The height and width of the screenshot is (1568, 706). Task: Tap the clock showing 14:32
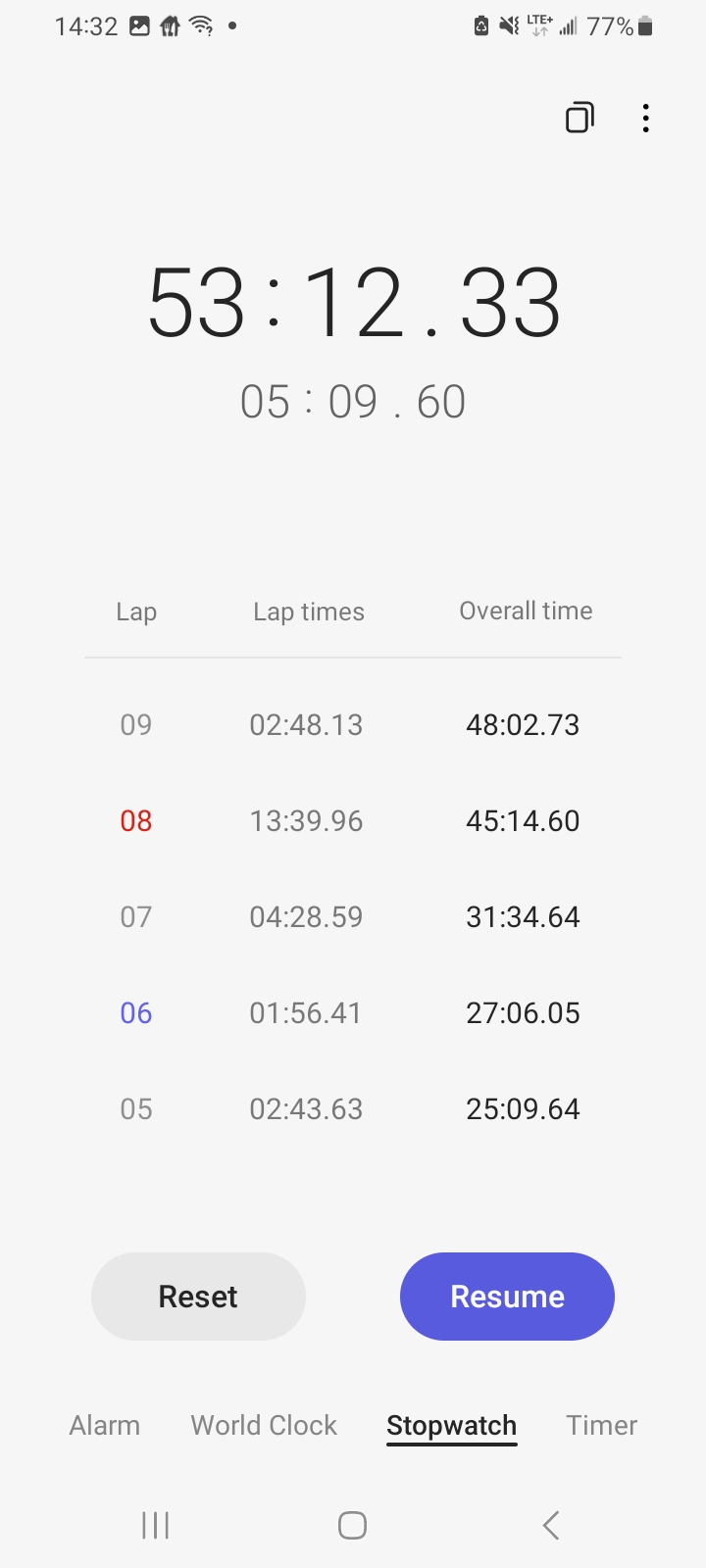tap(86, 25)
